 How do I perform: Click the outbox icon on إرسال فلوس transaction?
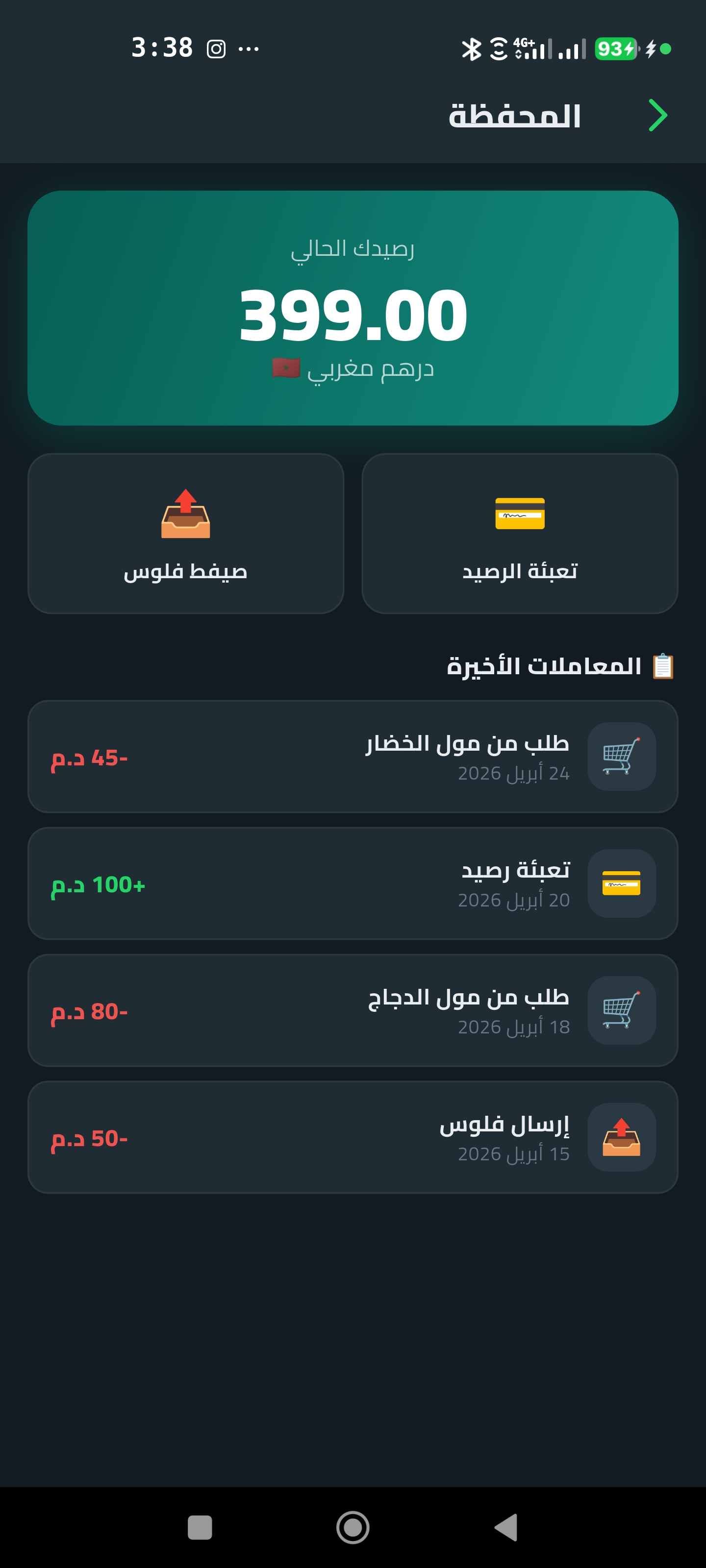[621, 1136]
